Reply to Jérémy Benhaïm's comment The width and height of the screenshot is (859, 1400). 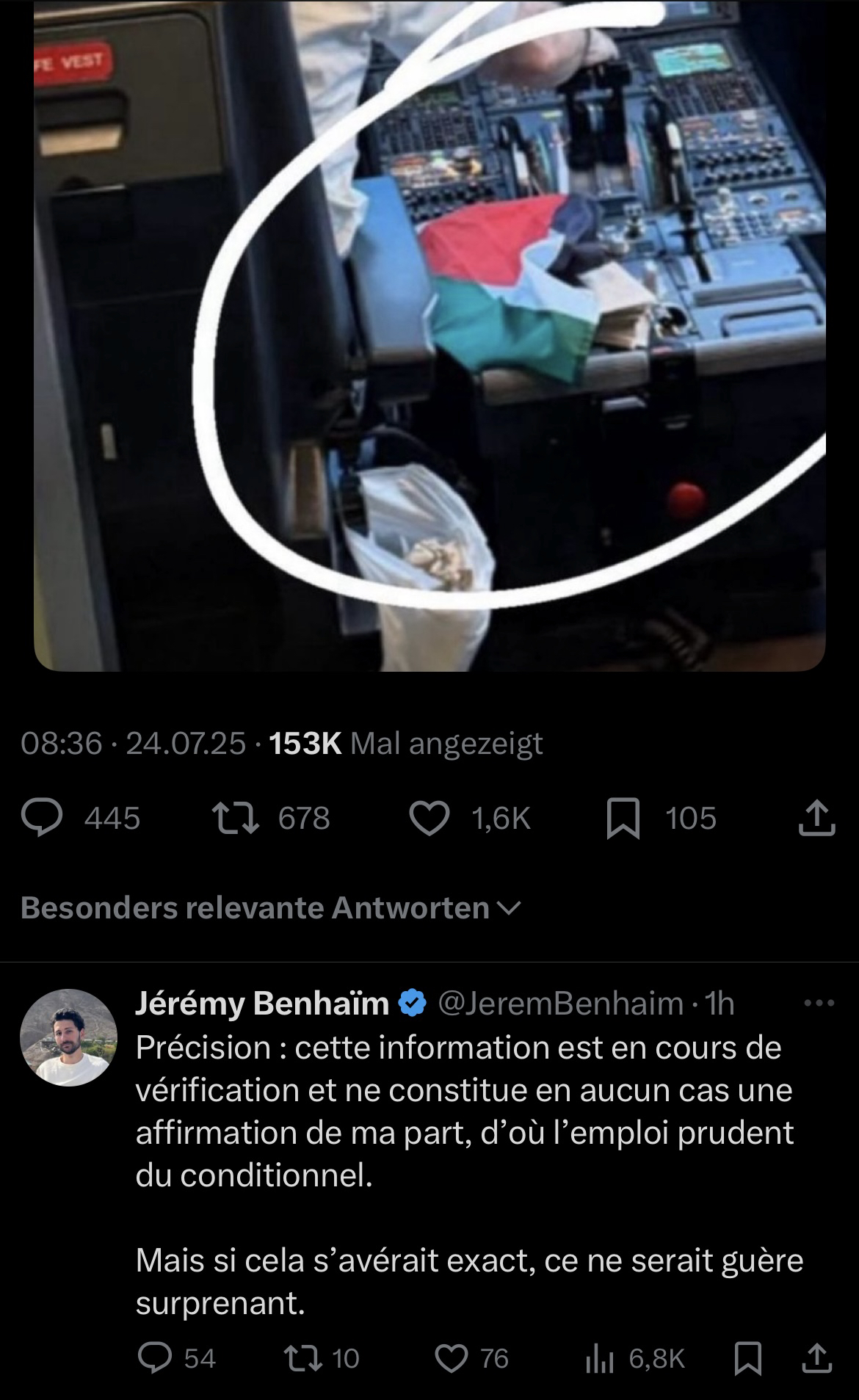pos(154,1359)
